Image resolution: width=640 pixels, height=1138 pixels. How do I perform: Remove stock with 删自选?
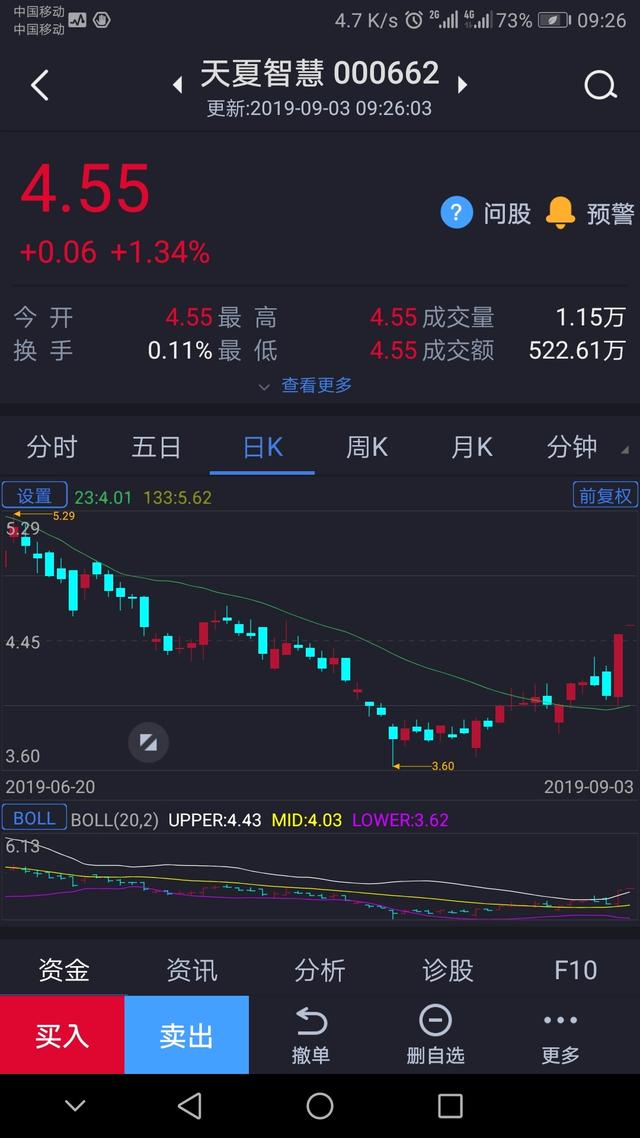[x=435, y=1035]
